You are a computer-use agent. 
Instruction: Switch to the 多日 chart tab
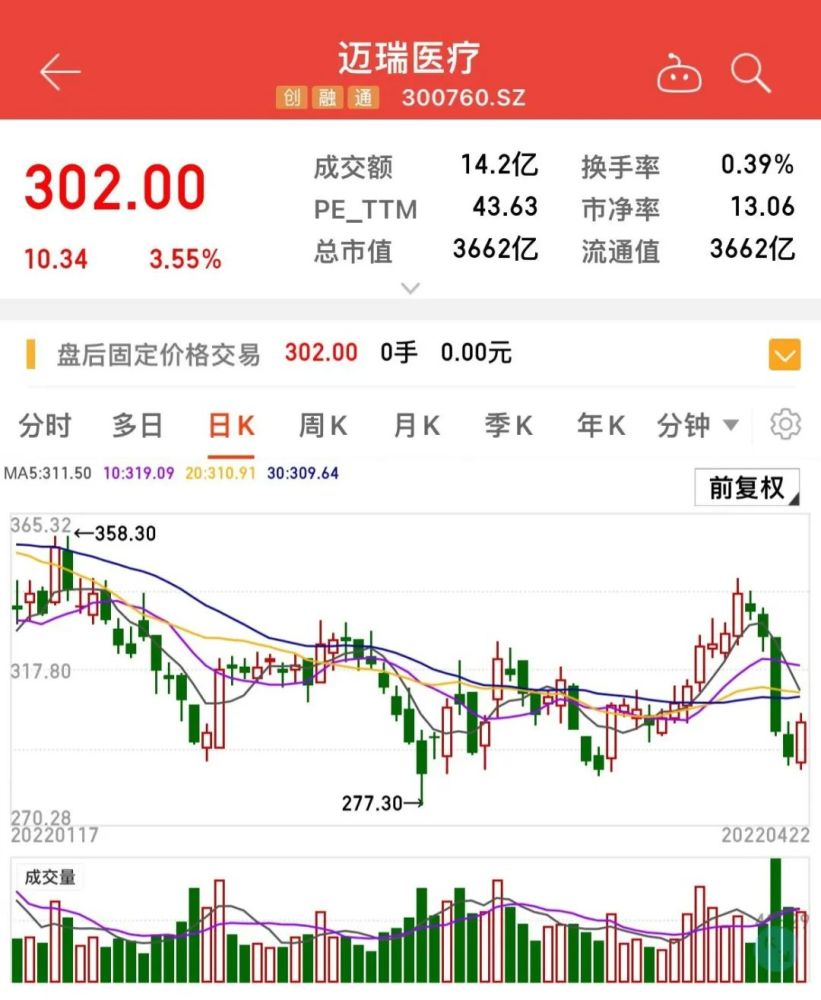[137, 426]
